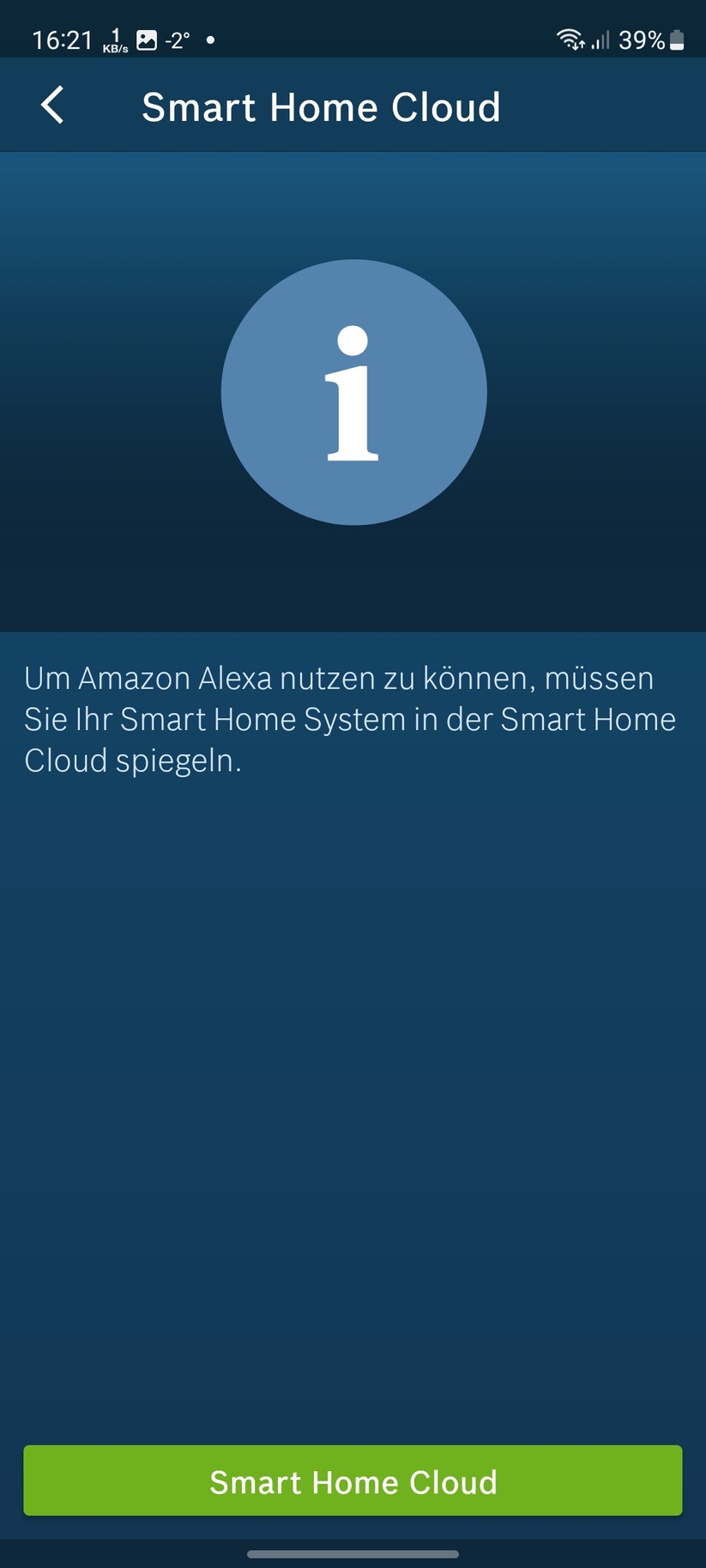Open the Smart Home Cloud mirroring flow

pyautogui.click(x=353, y=1481)
